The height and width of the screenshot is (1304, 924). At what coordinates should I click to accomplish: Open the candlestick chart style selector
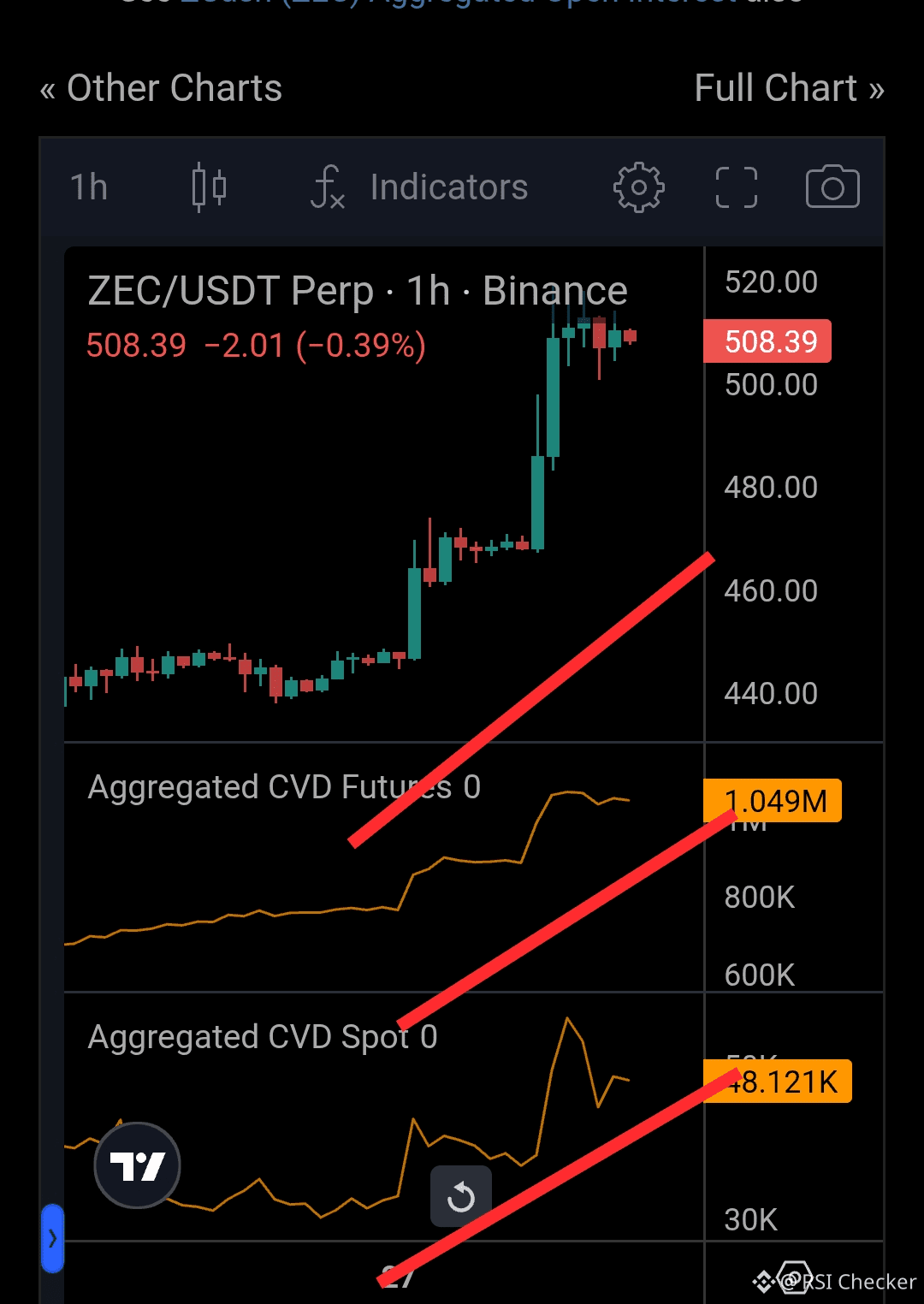pyautogui.click(x=209, y=187)
